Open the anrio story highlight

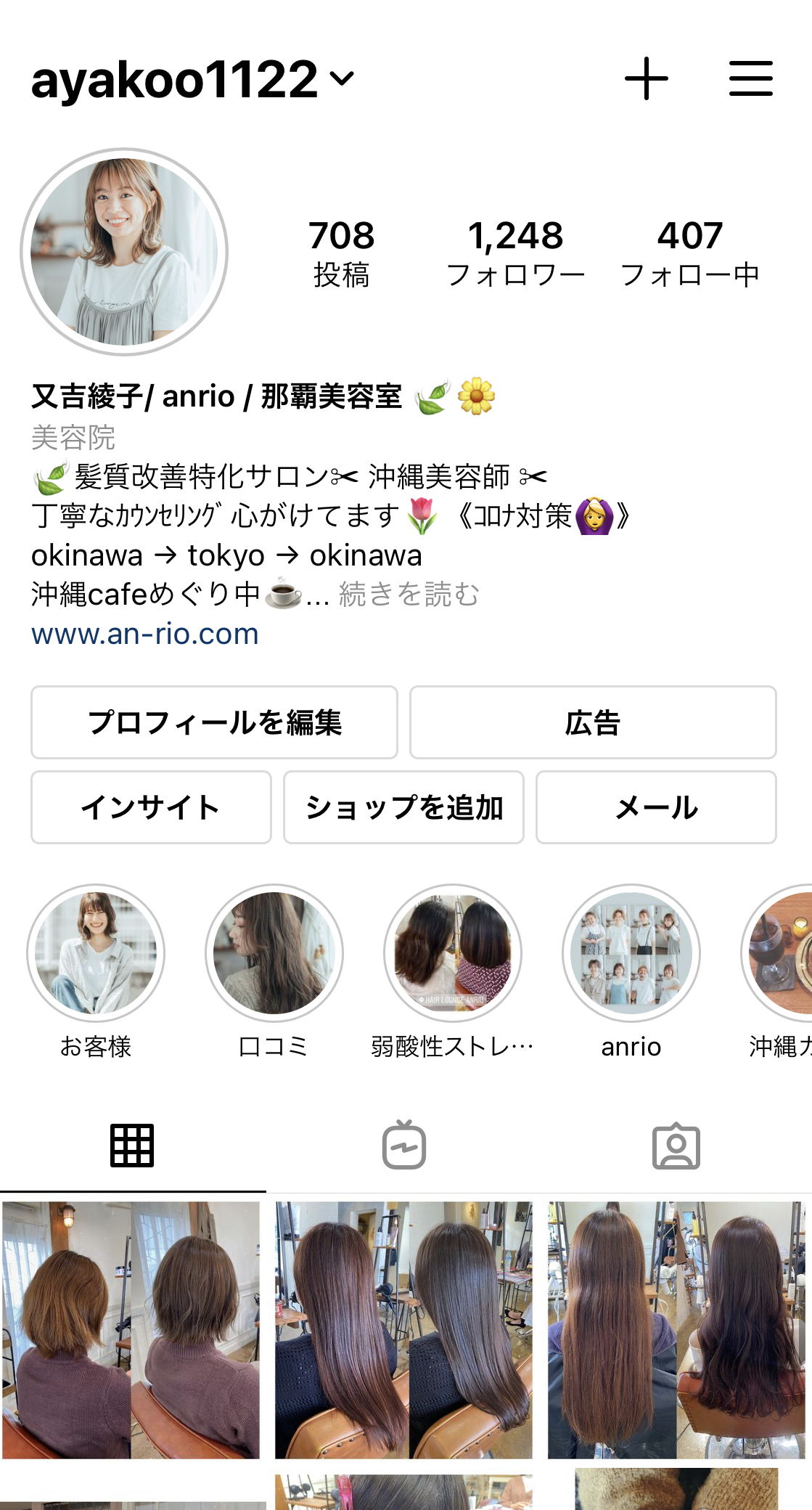pos(631,953)
